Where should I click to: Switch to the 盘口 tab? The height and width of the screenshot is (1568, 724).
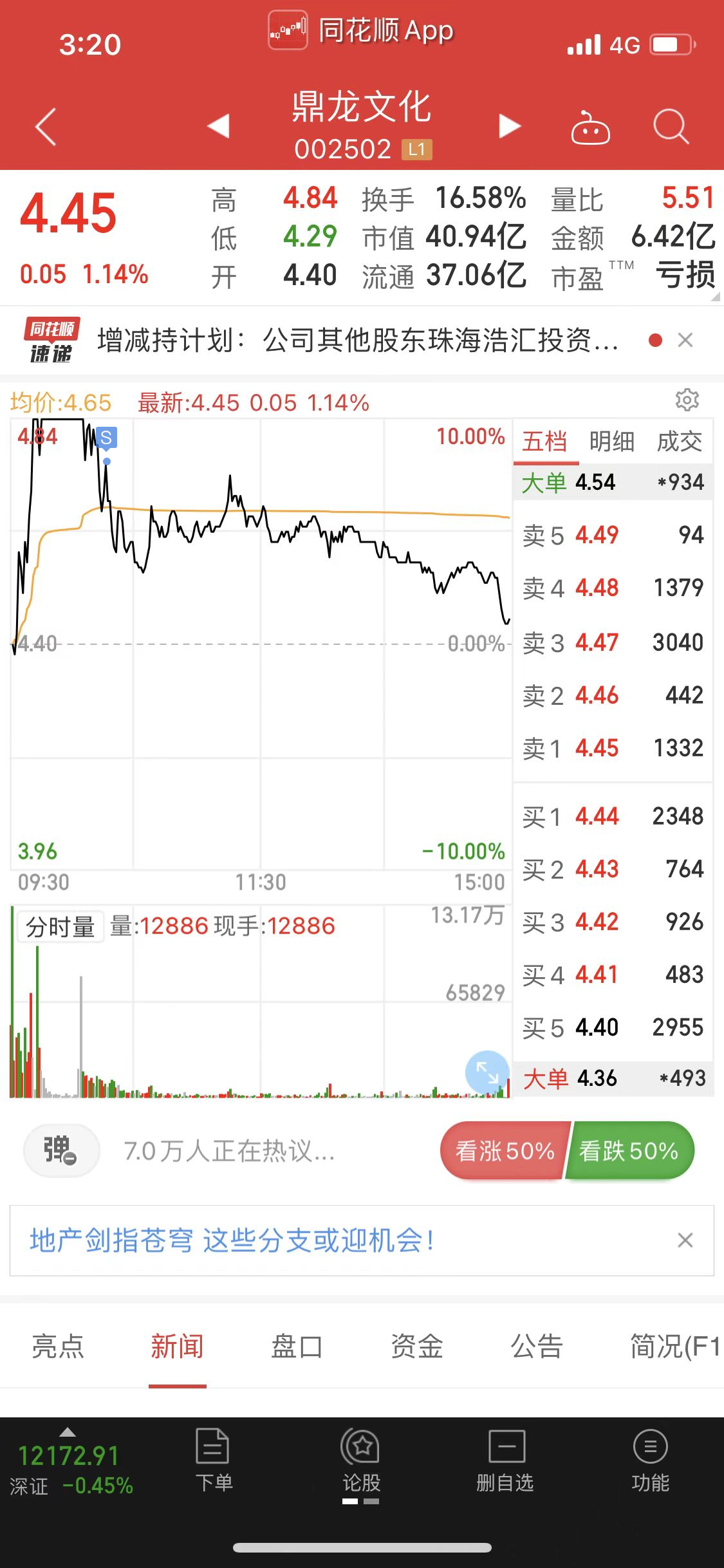[297, 1347]
